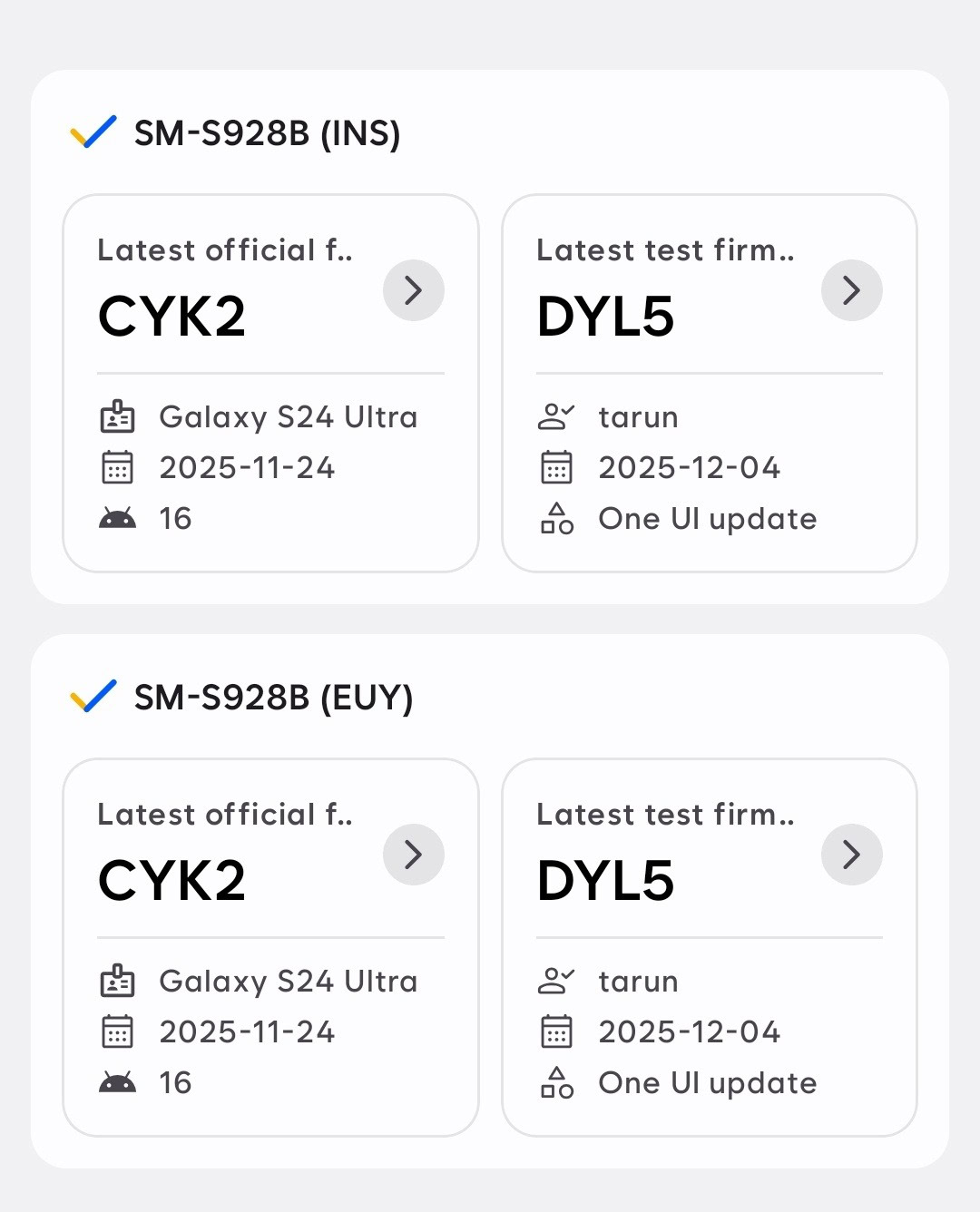The width and height of the screenshot is (980, 1212).
Task: Select the SM-S928B (INS) header
Action: [268, 132]
